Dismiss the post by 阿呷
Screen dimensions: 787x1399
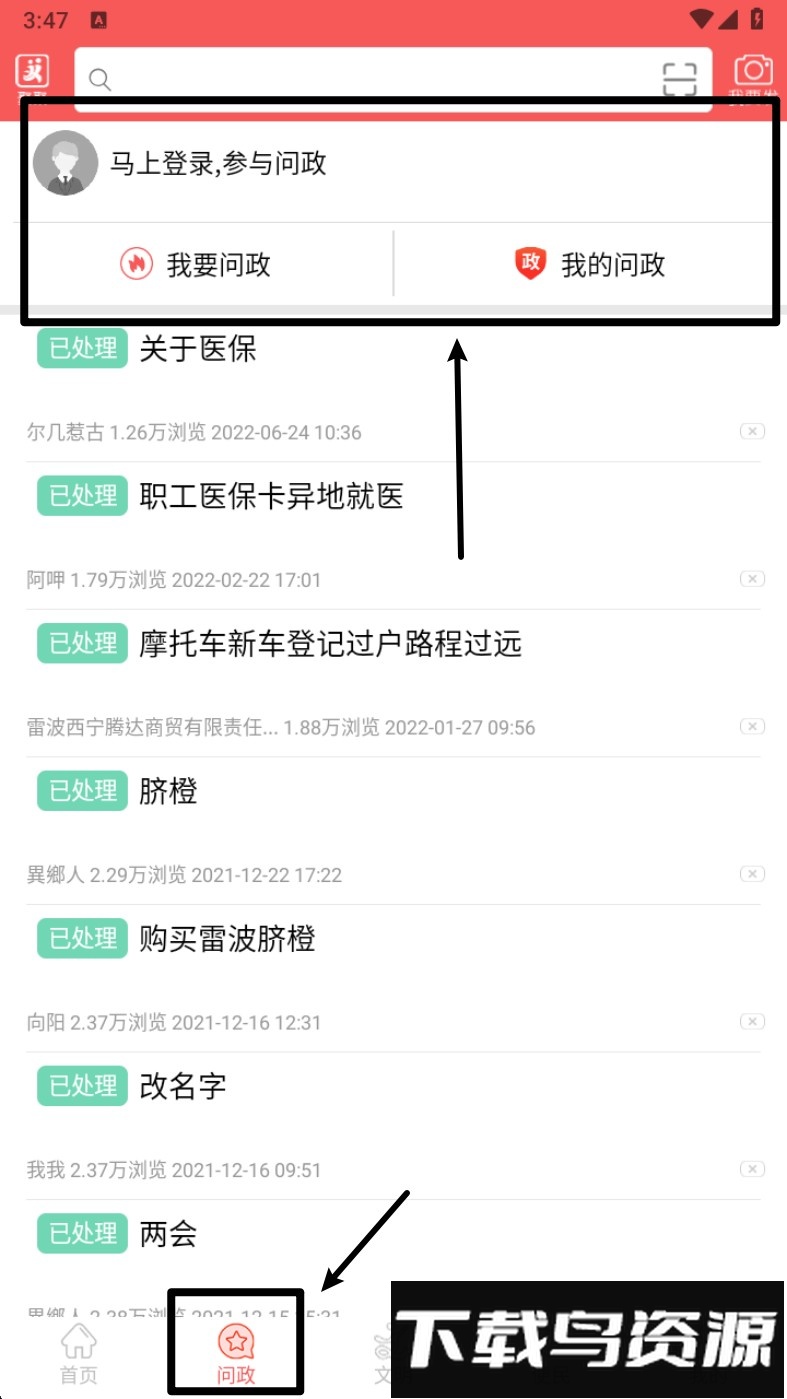[752, 579]
